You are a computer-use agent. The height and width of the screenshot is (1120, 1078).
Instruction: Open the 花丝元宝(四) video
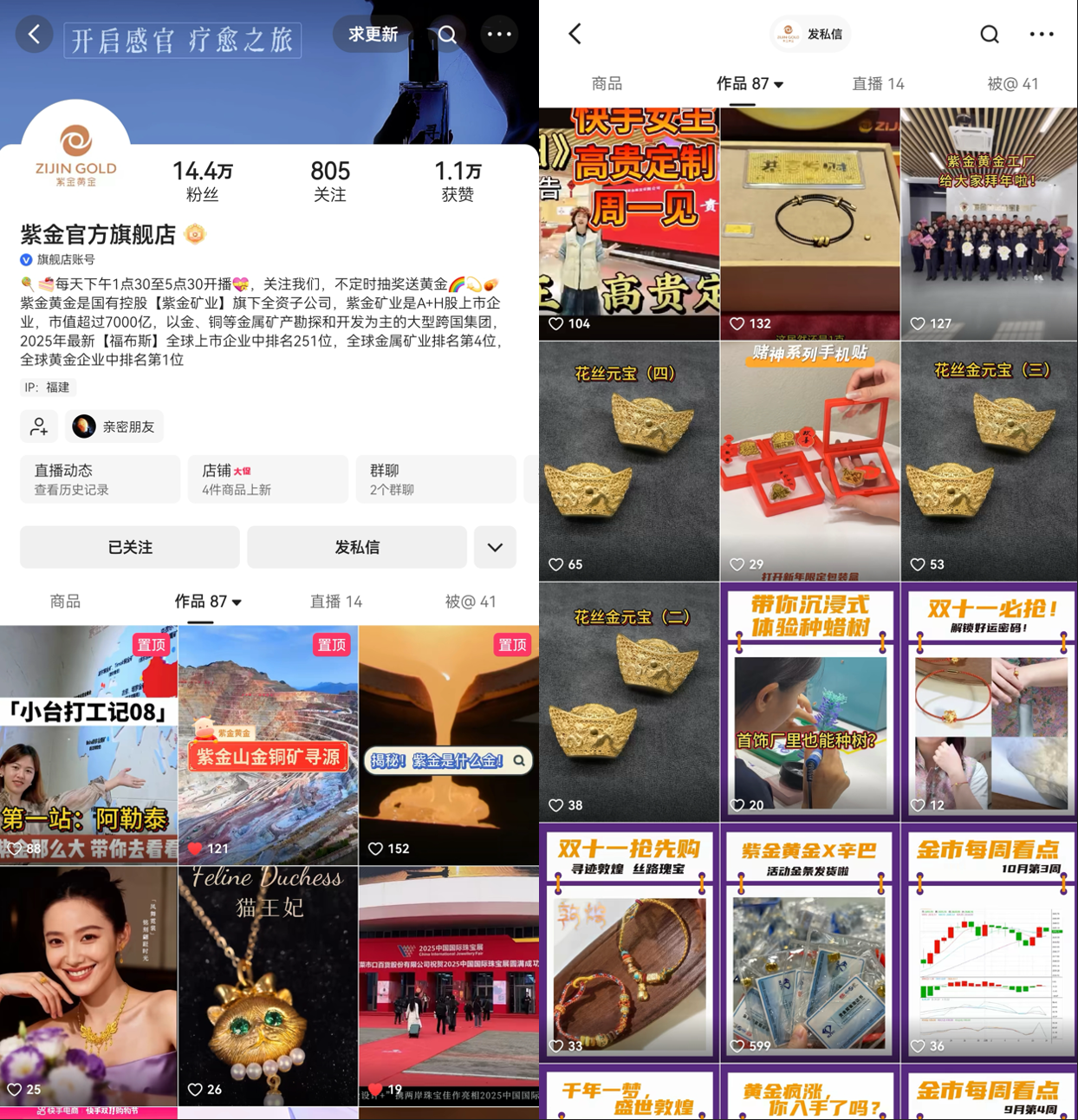click(629, 460)
